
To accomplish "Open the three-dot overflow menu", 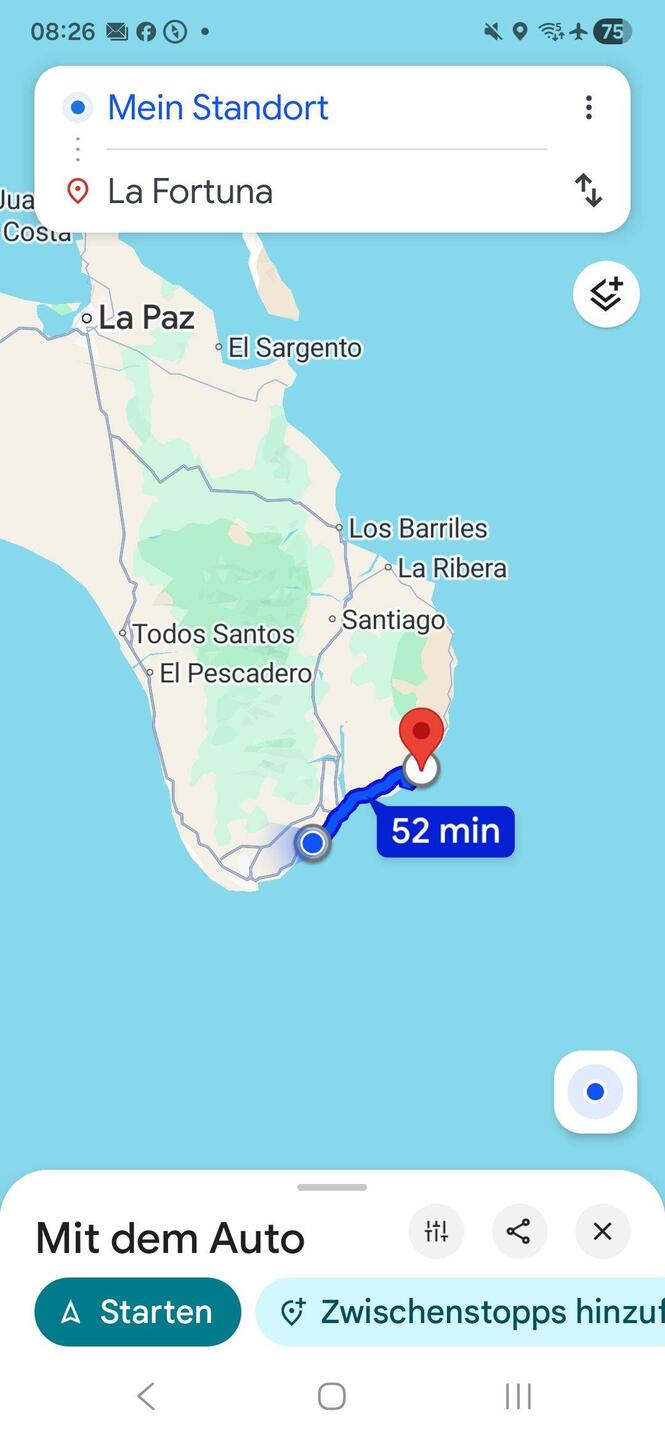I will point(589,107).
